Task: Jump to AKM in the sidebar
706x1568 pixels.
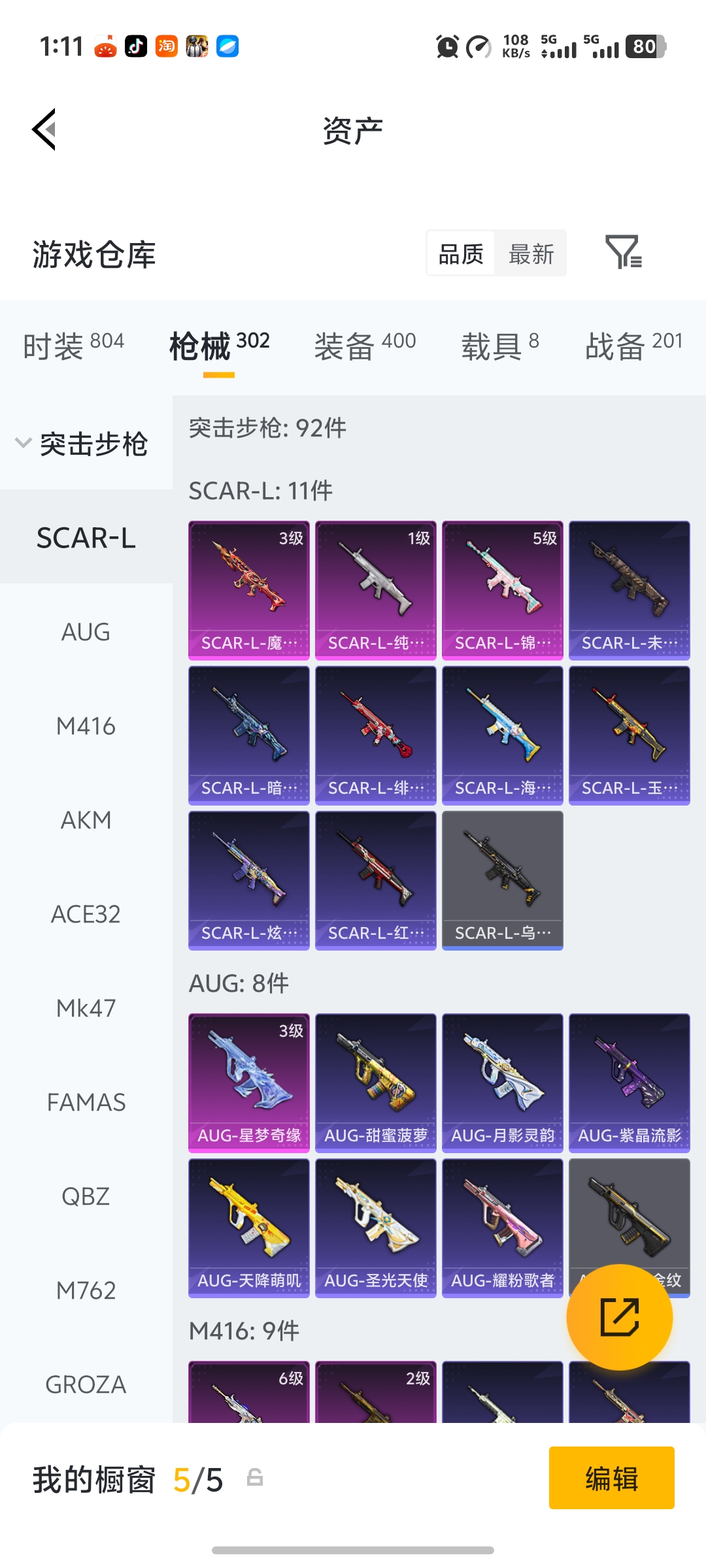Action: click(86, 820)
